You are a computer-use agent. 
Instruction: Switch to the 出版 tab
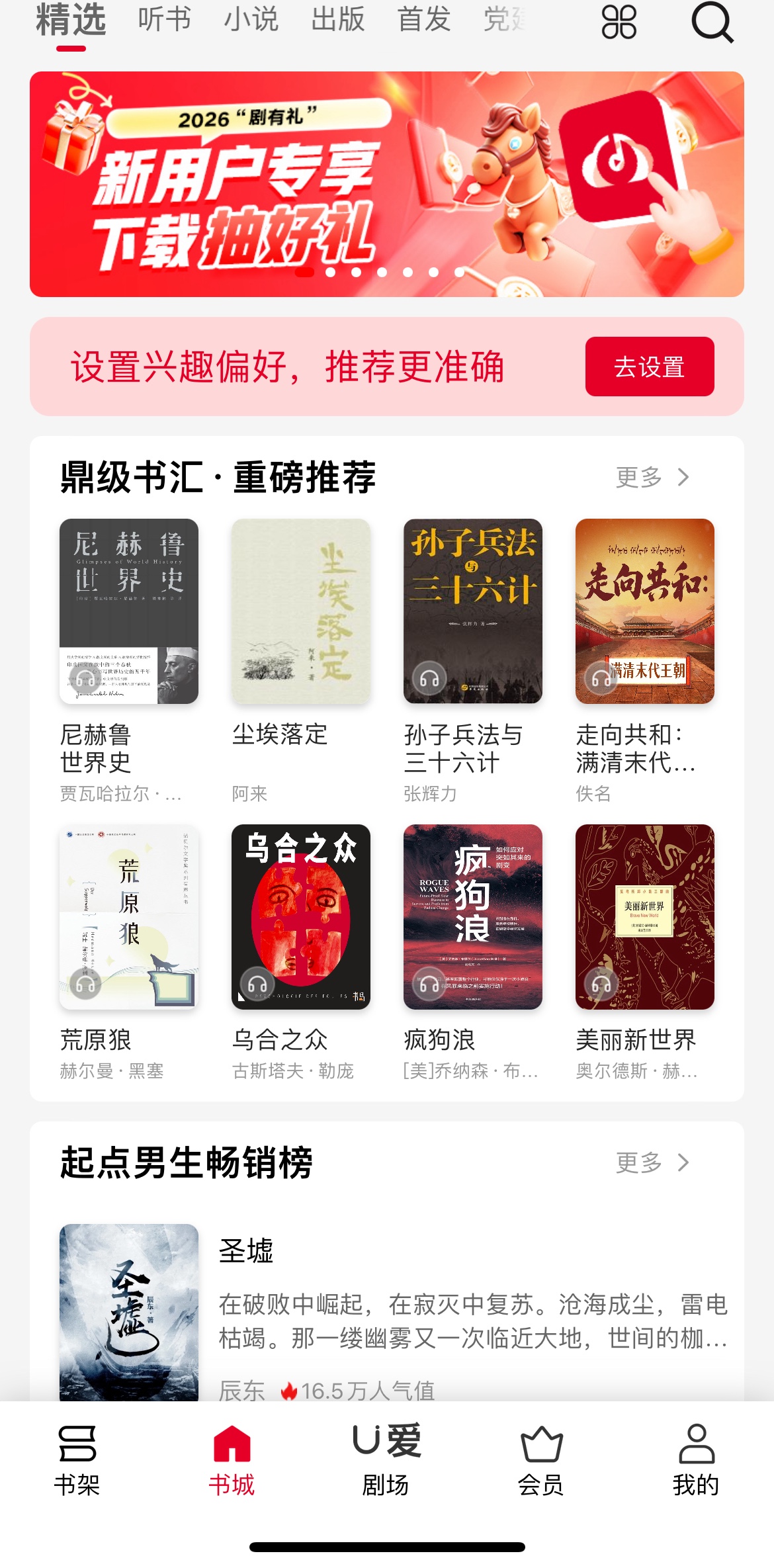click(x=338, y=19)
